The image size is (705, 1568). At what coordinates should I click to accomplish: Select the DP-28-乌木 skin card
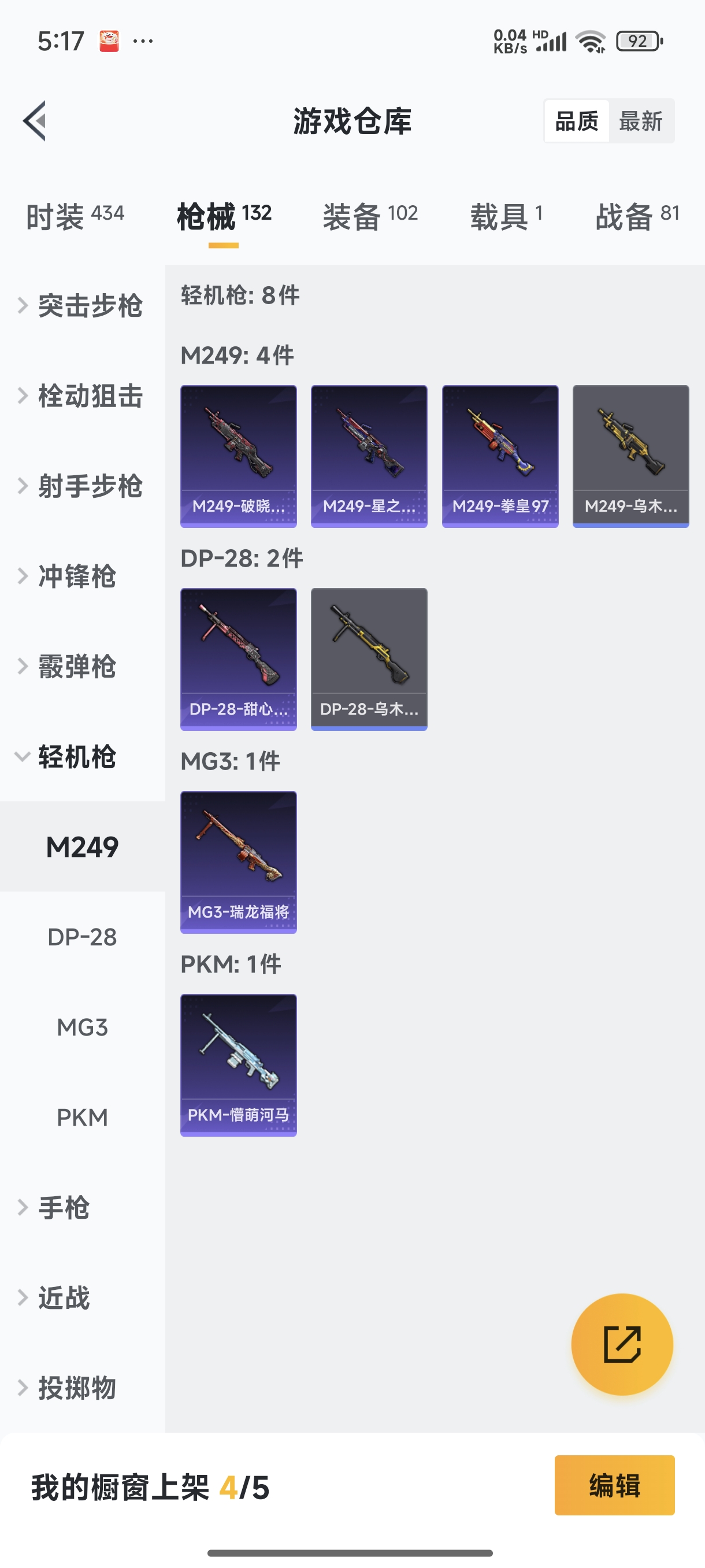click(369, 659)
